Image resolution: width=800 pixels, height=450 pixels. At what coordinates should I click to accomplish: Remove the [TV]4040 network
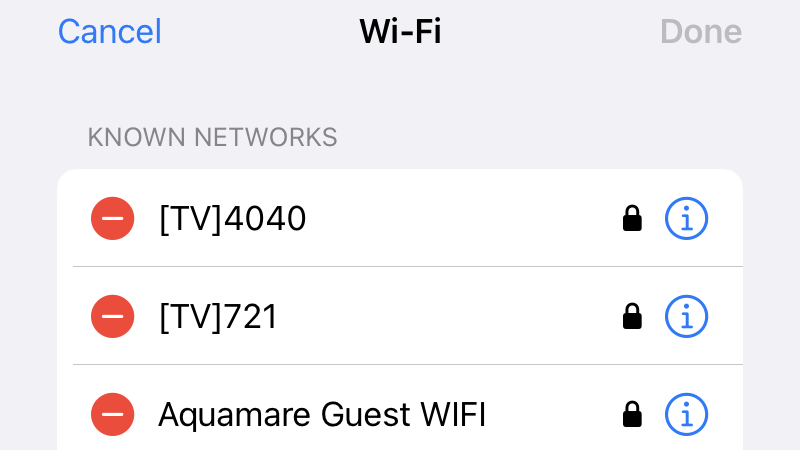(113, 218)
